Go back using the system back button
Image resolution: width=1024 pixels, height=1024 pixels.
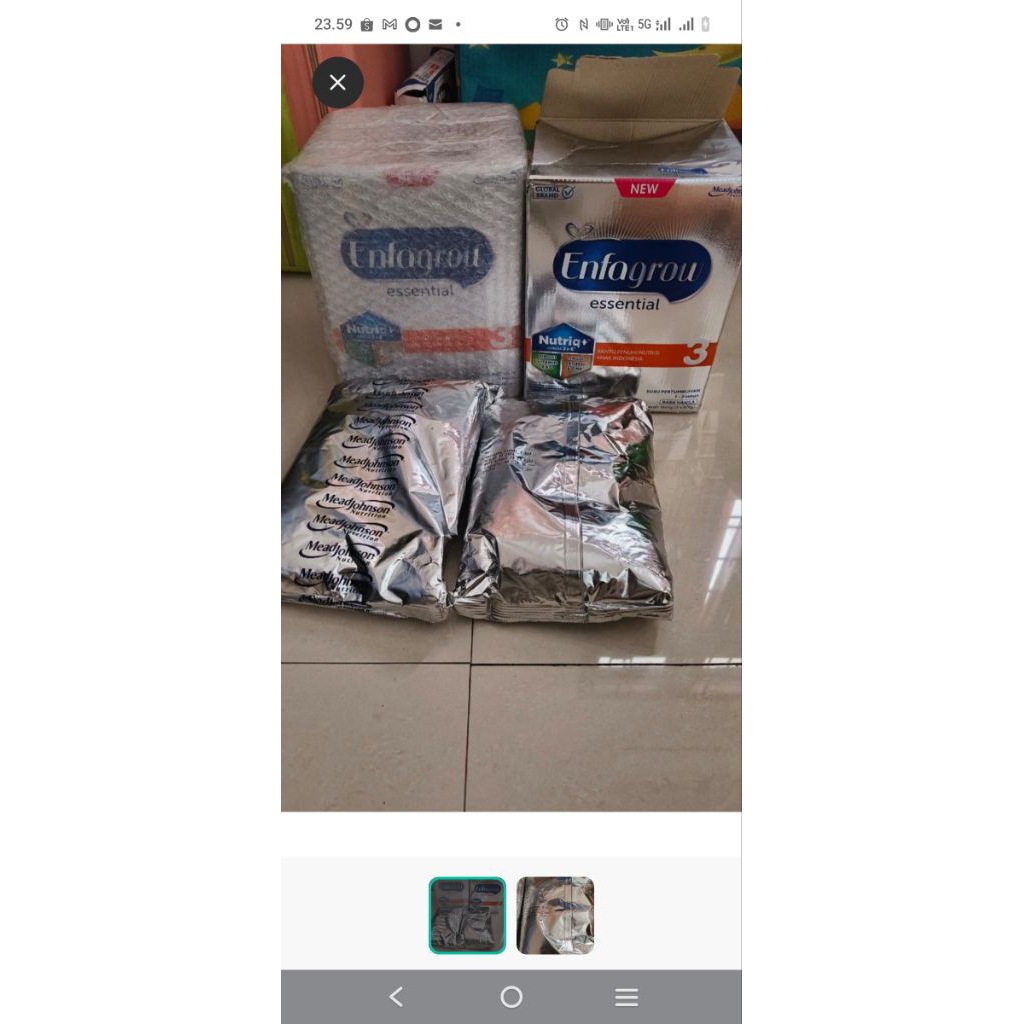click(396, 997)
